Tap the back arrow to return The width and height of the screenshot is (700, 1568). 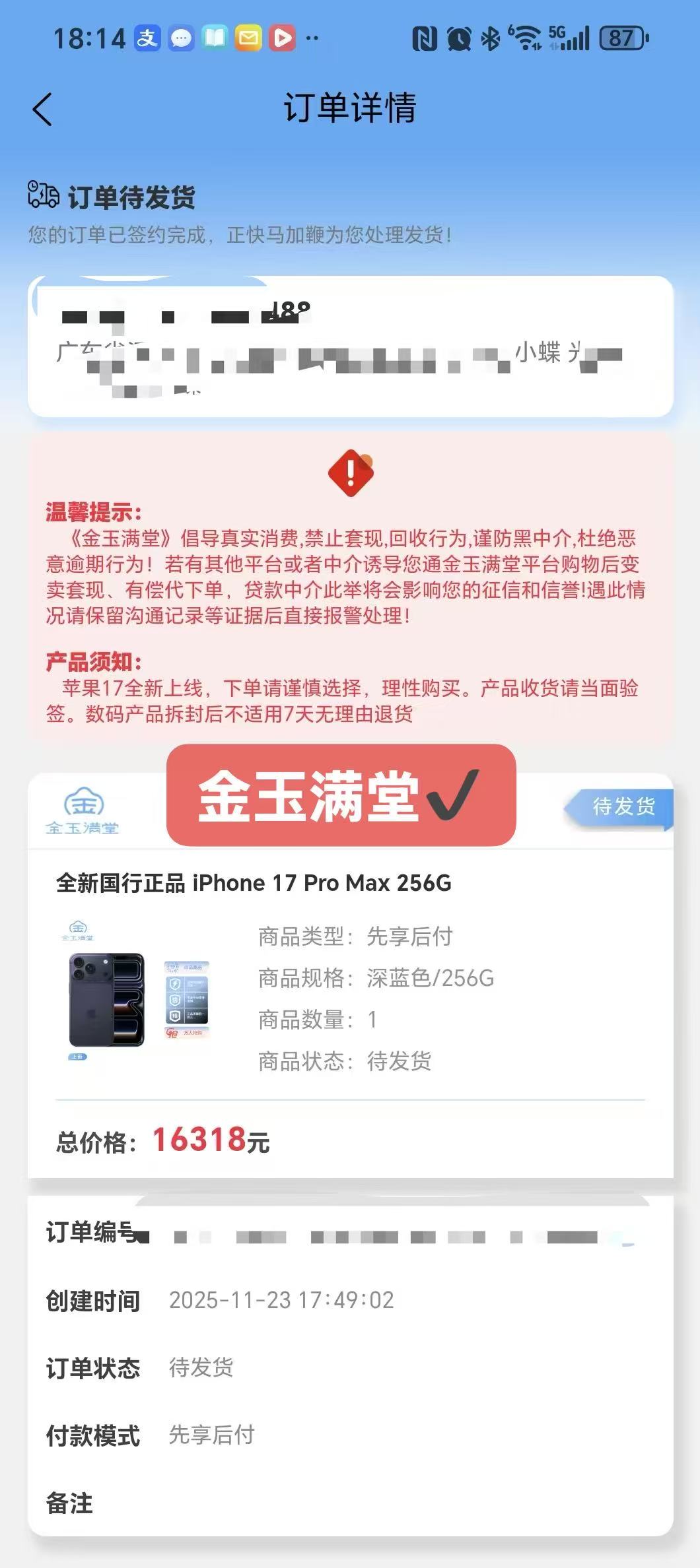(x=42, y=109)
